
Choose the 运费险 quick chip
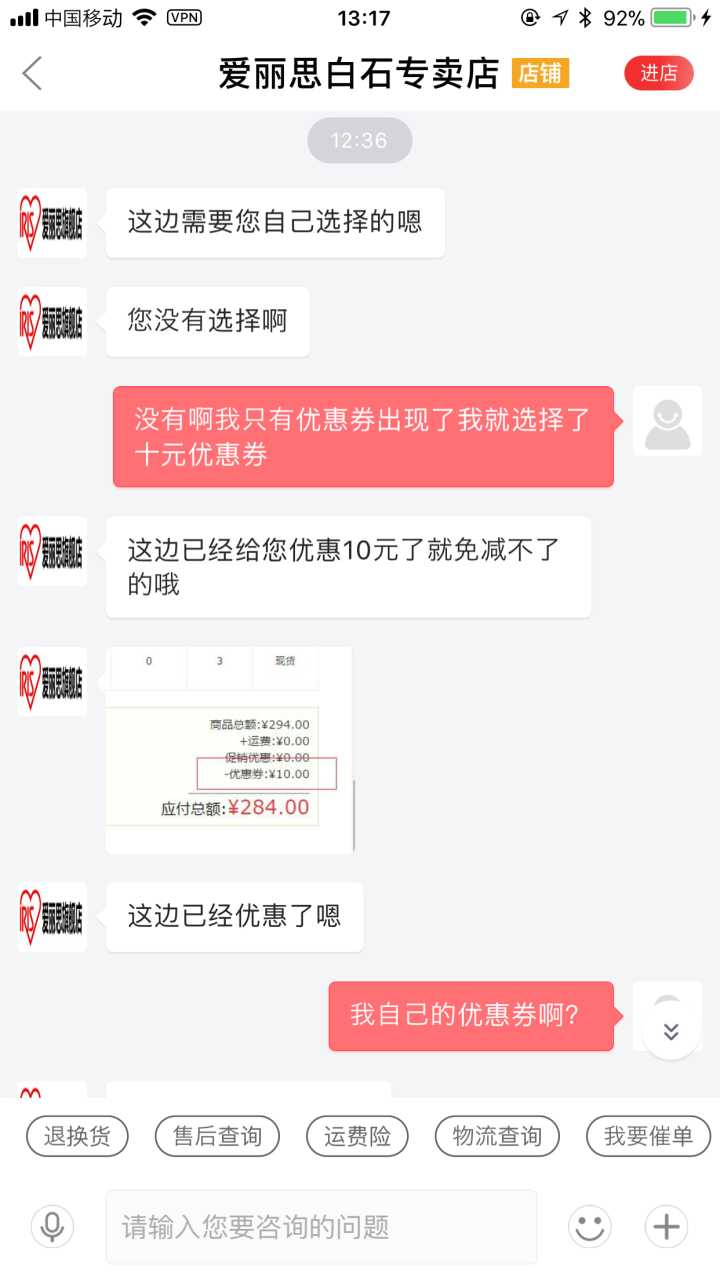[x=357, y=1136]
